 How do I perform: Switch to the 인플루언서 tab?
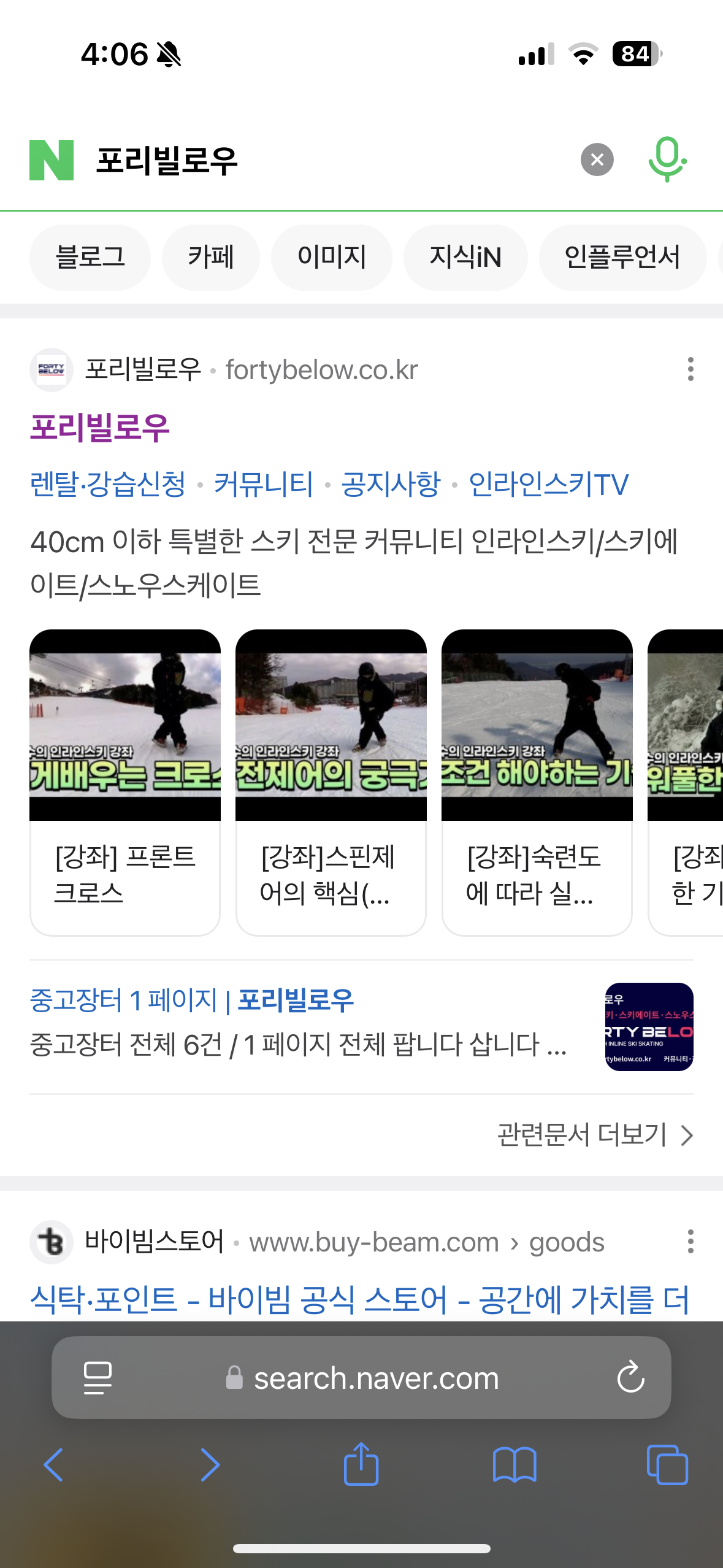tap(622, 257)
